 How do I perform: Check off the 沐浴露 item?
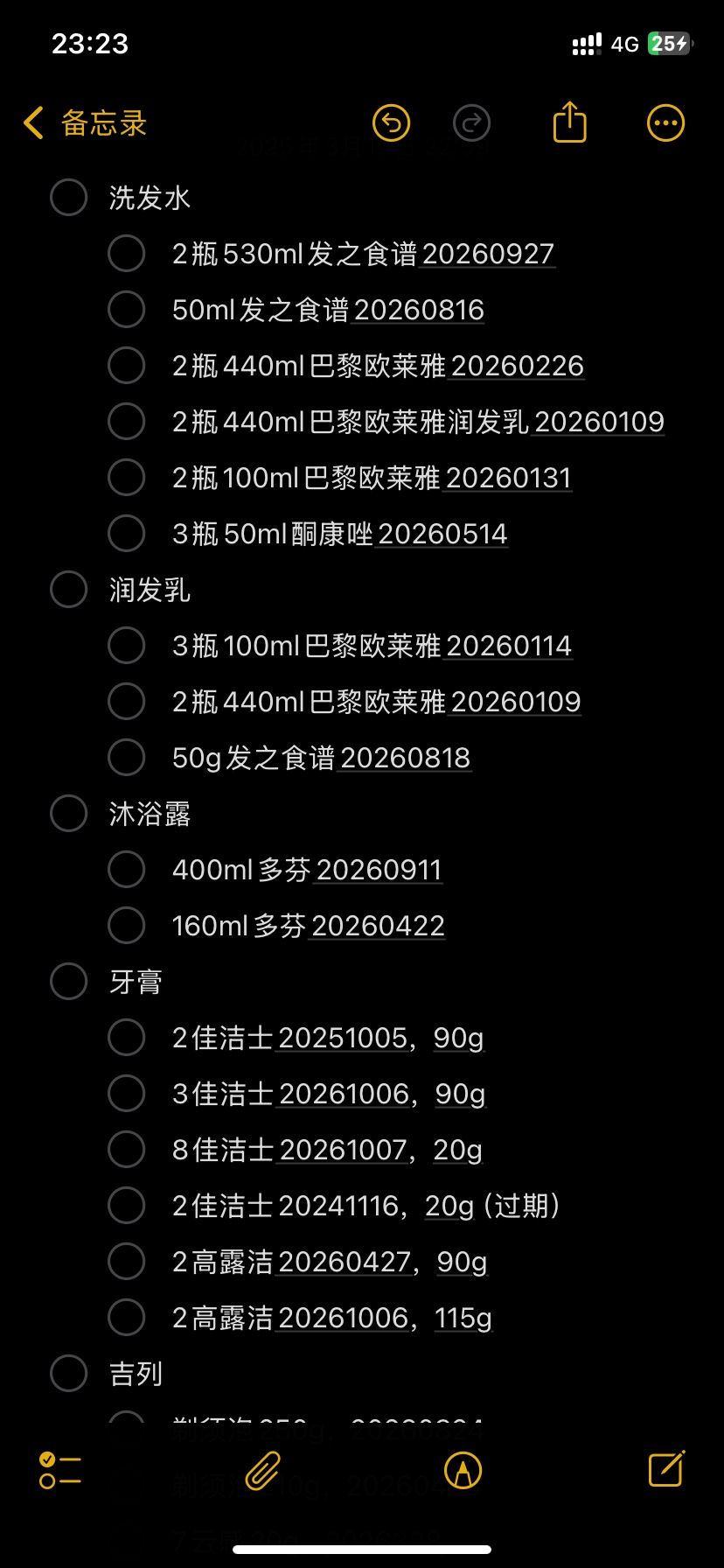click(69, 814)
